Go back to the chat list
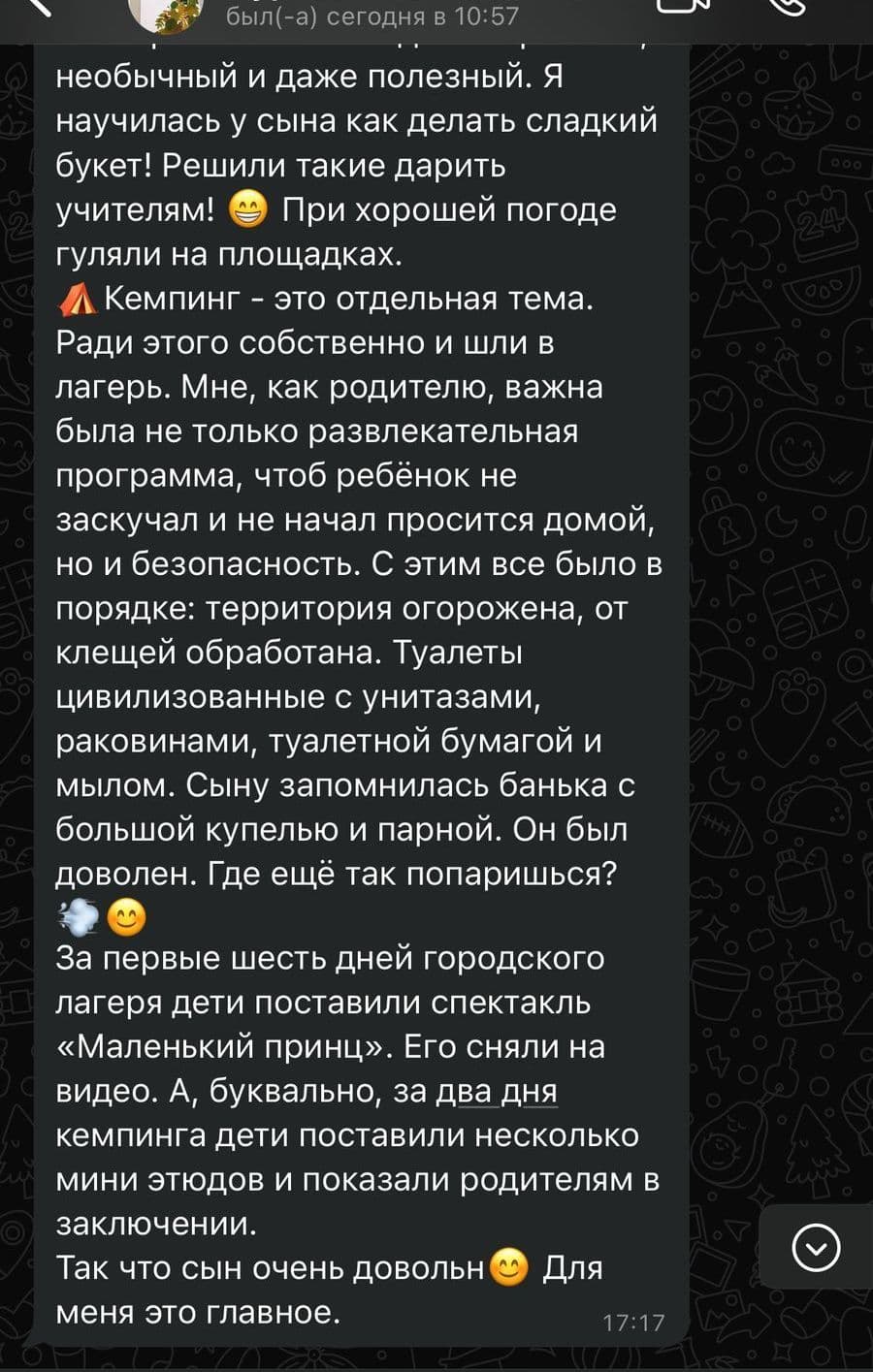This screenshot has width=873, height=1372. [41, 8]
